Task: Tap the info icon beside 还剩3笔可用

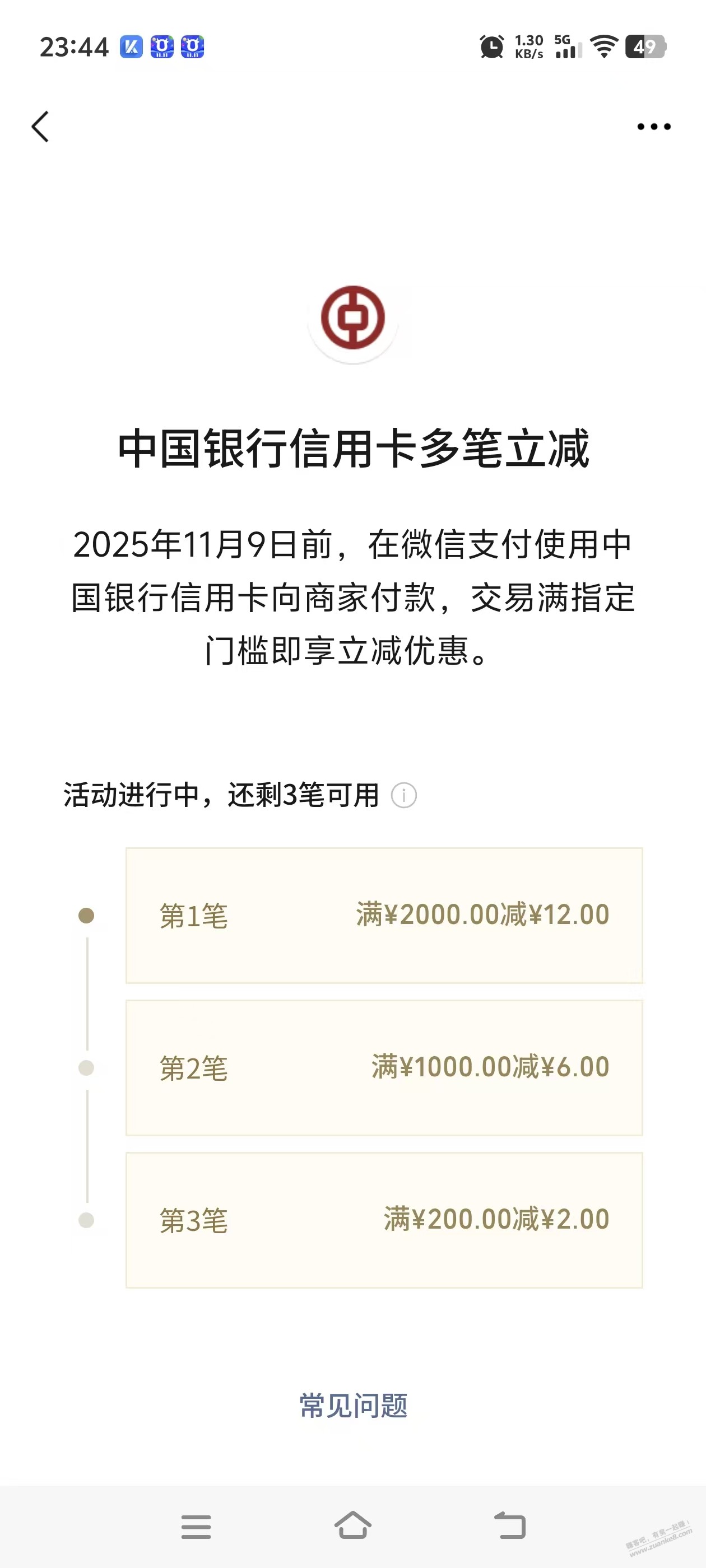Action: (x=403, y=796)
